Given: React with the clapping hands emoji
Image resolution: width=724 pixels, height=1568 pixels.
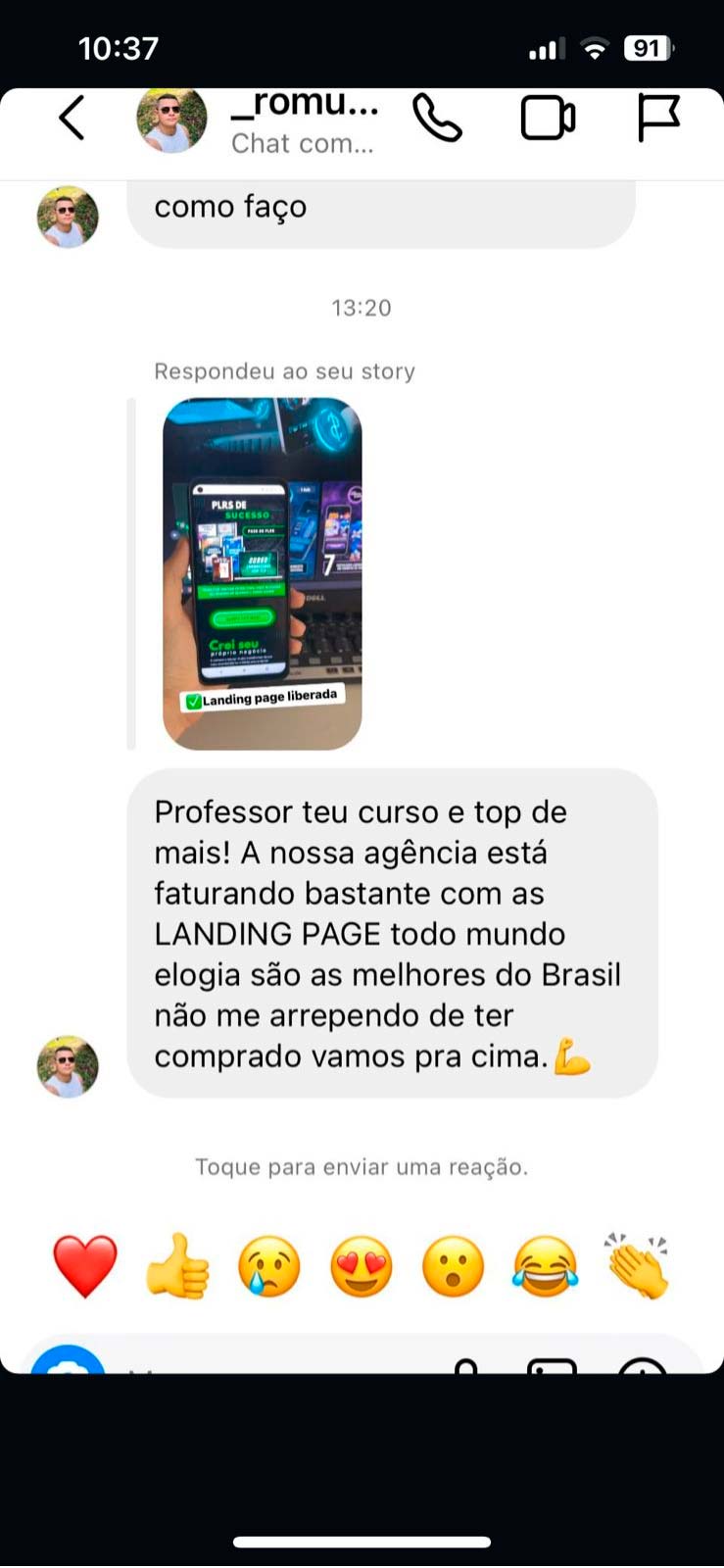Looking at the screenshot, I should point(638,1266).
